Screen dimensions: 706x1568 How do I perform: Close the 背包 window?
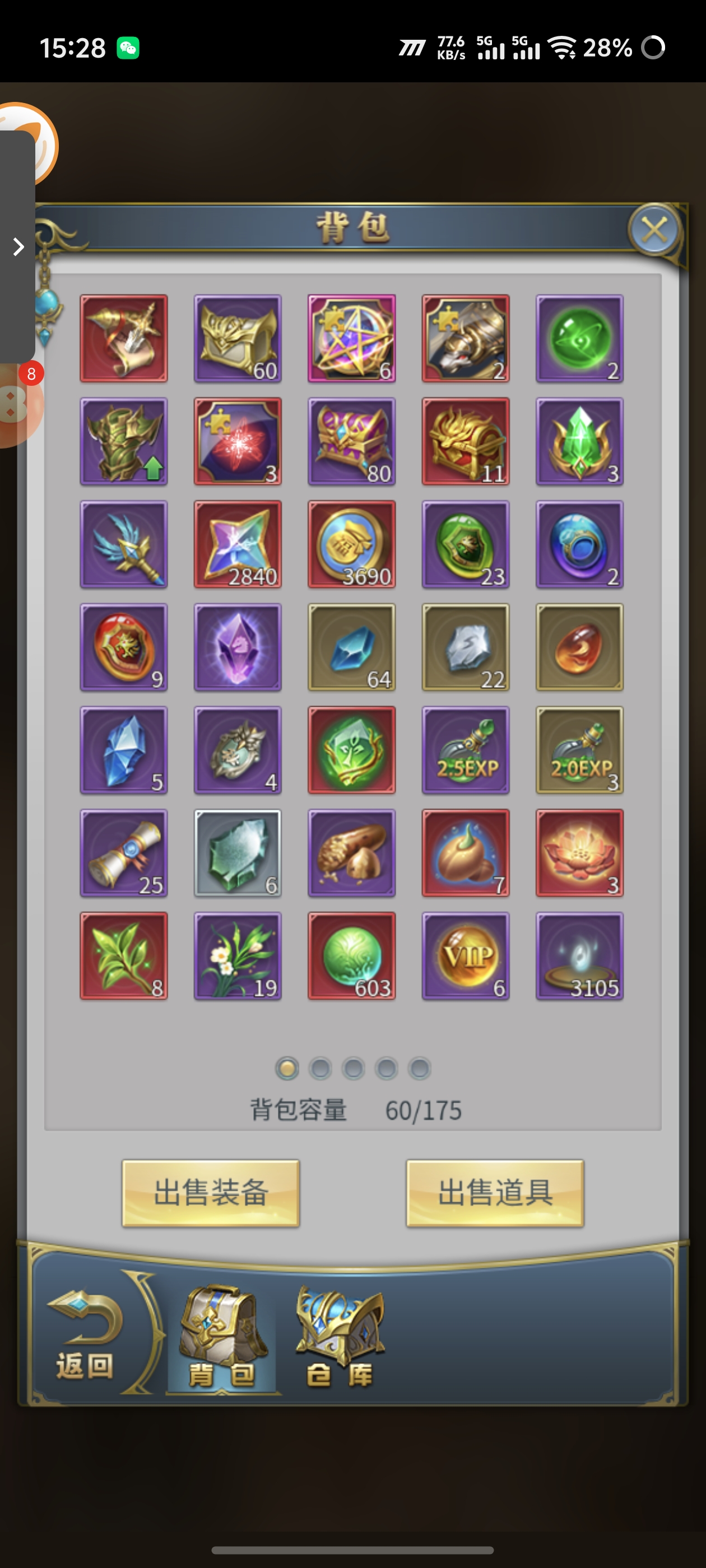point(654,231)
